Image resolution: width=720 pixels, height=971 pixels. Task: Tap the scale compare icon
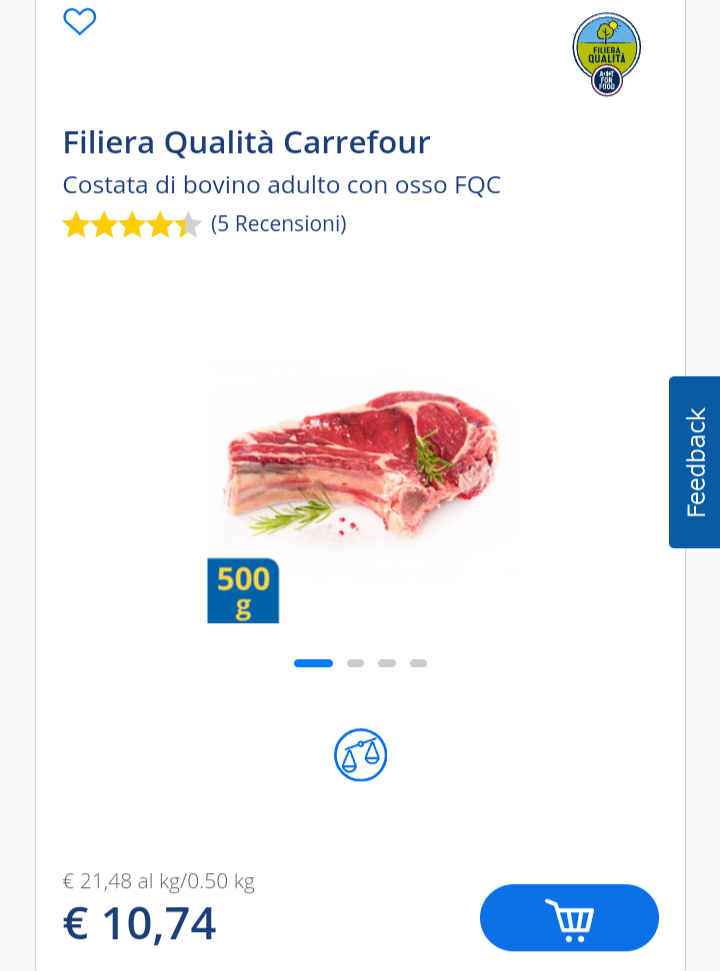360,755
